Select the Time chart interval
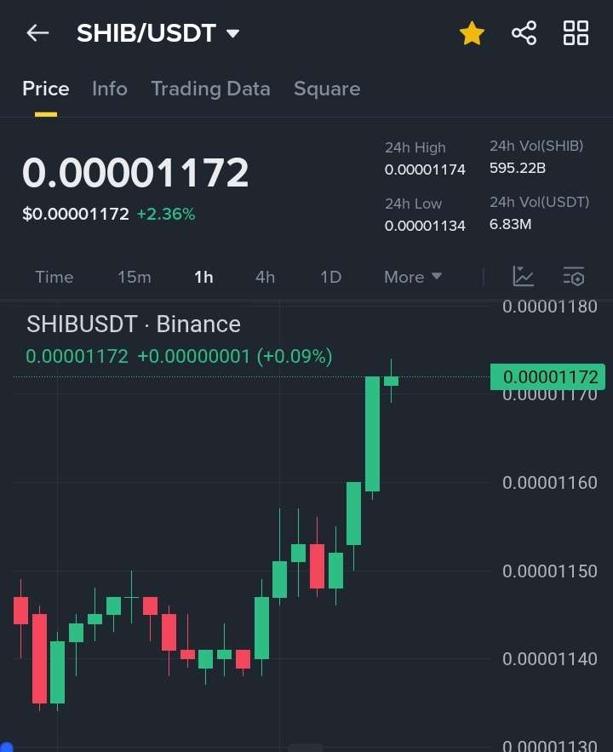The width and height of the screenshot is (613, 752). 54,277
